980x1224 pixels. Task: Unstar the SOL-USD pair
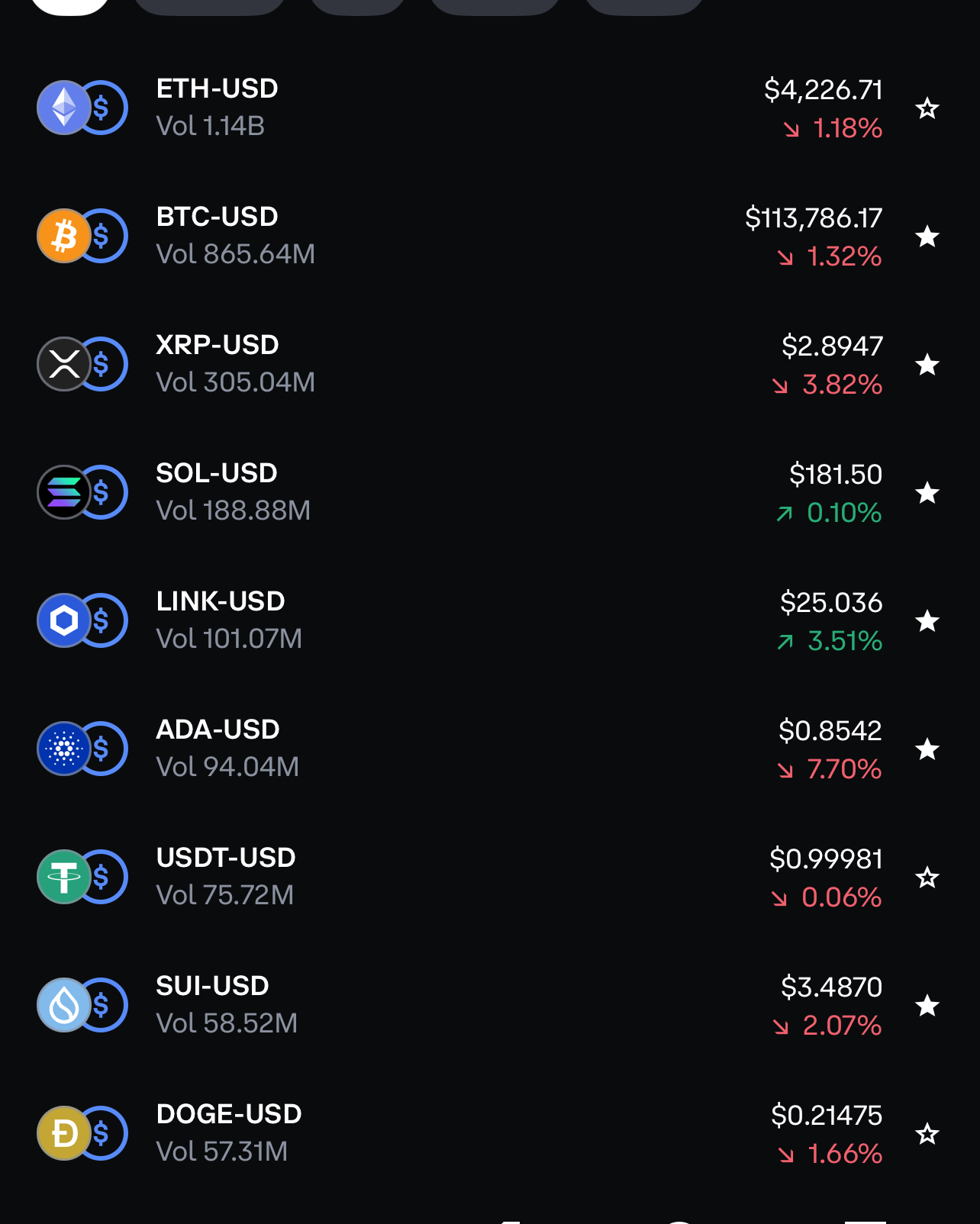tap(927, 493)
